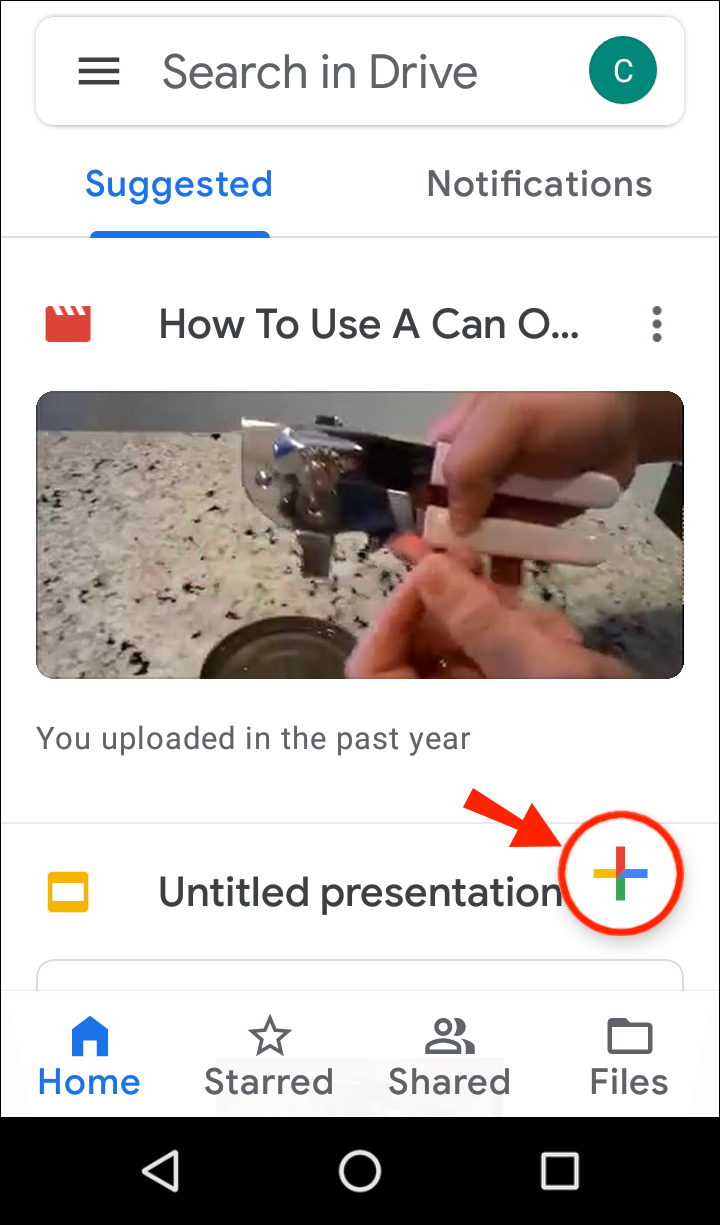Switch to the Files tab
This screenshot has height=1225, width=720.
(629, 1057)
